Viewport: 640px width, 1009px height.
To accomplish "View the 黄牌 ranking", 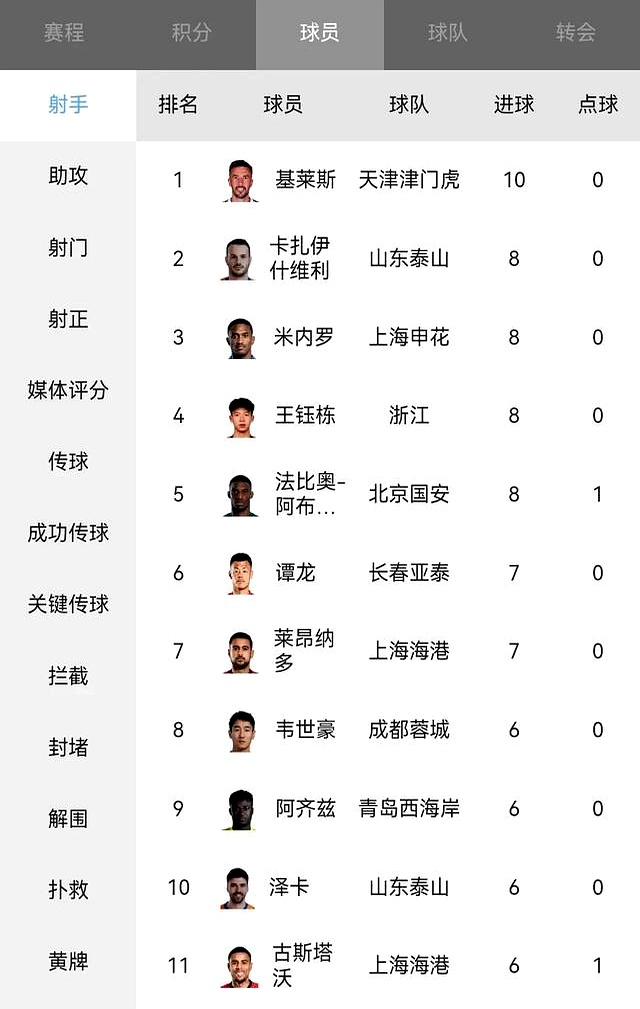I will point(68,961).
